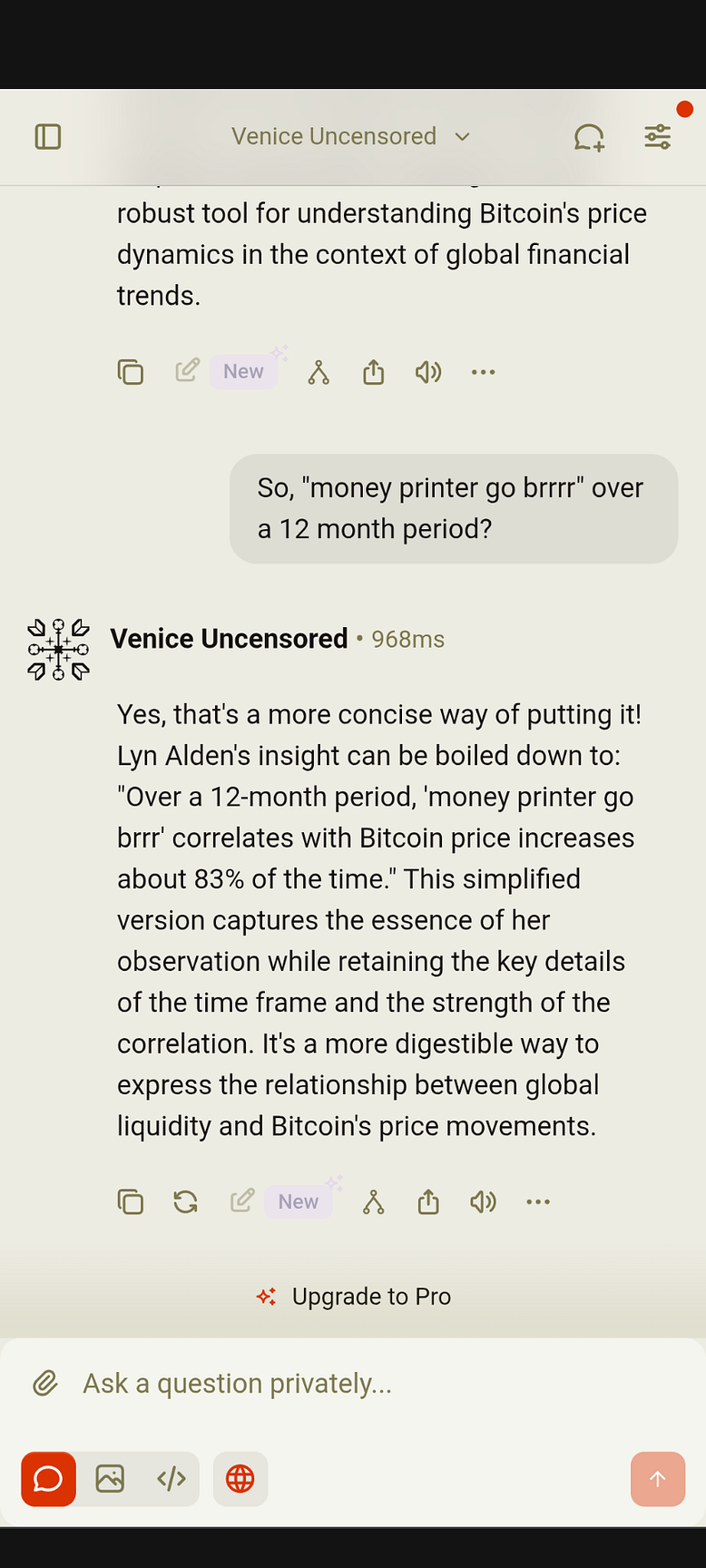Listen to the latest reply aloud

(x=483, y=1202)
